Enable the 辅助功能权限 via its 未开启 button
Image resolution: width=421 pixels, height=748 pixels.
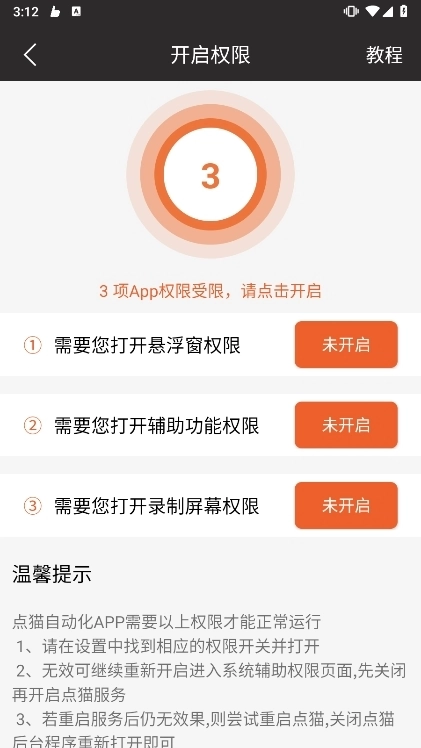[346, 425]
